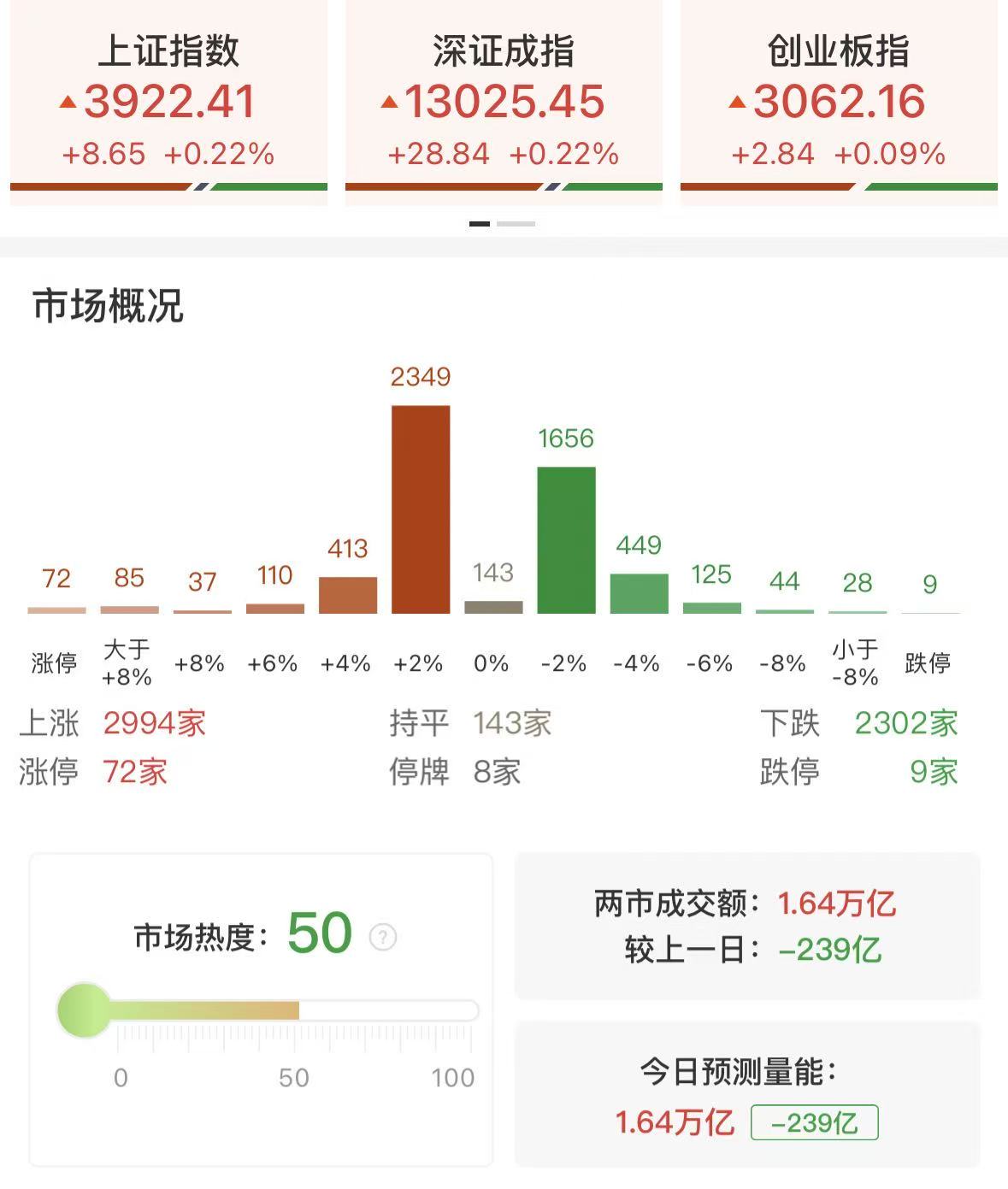Select the tallest red bar labeled 2349
The image size is (1008, 1189).
coord(420,509)
